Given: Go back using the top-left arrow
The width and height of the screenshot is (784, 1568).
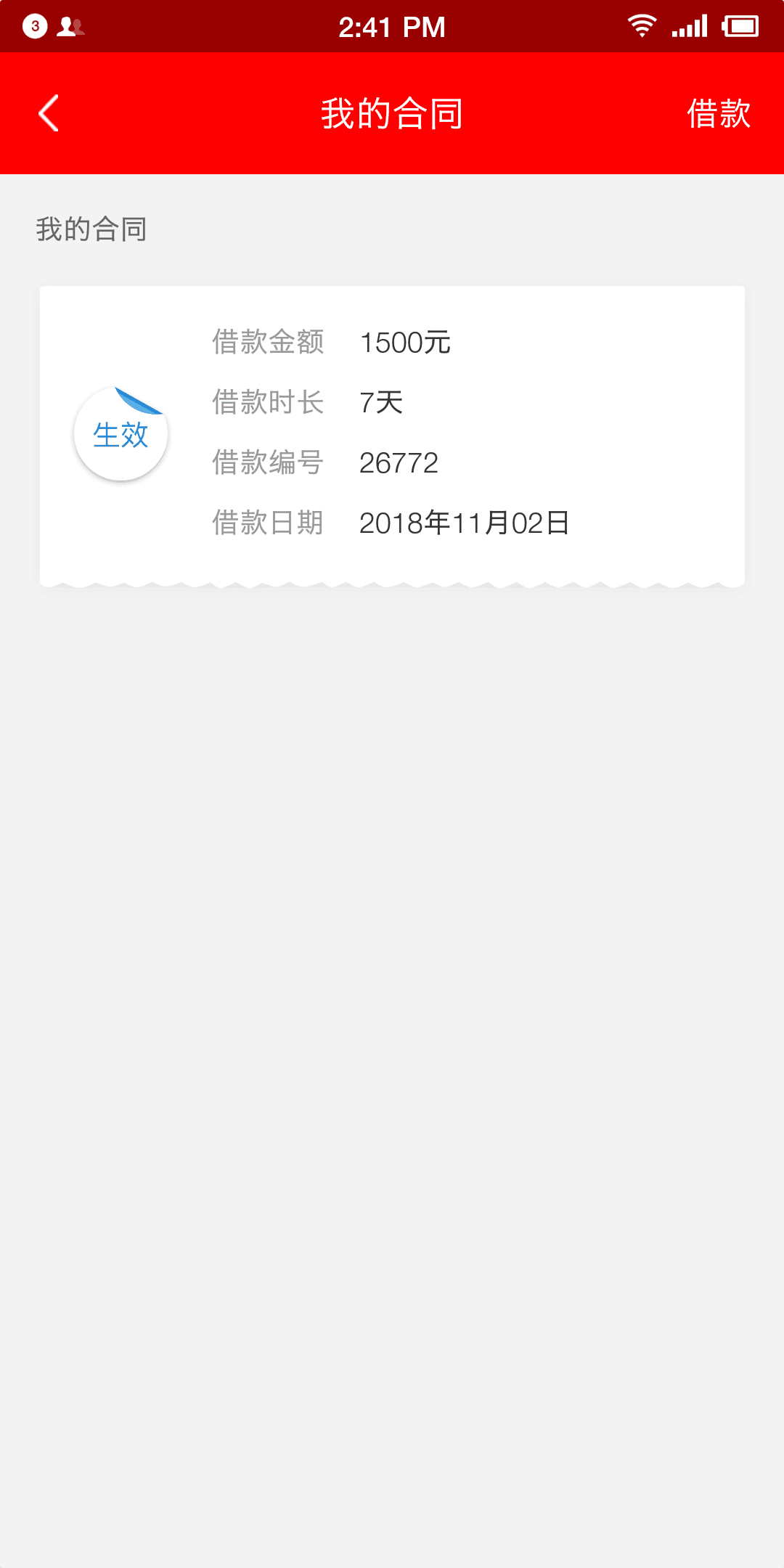Looking at the screenshot, I should [49, 113].
